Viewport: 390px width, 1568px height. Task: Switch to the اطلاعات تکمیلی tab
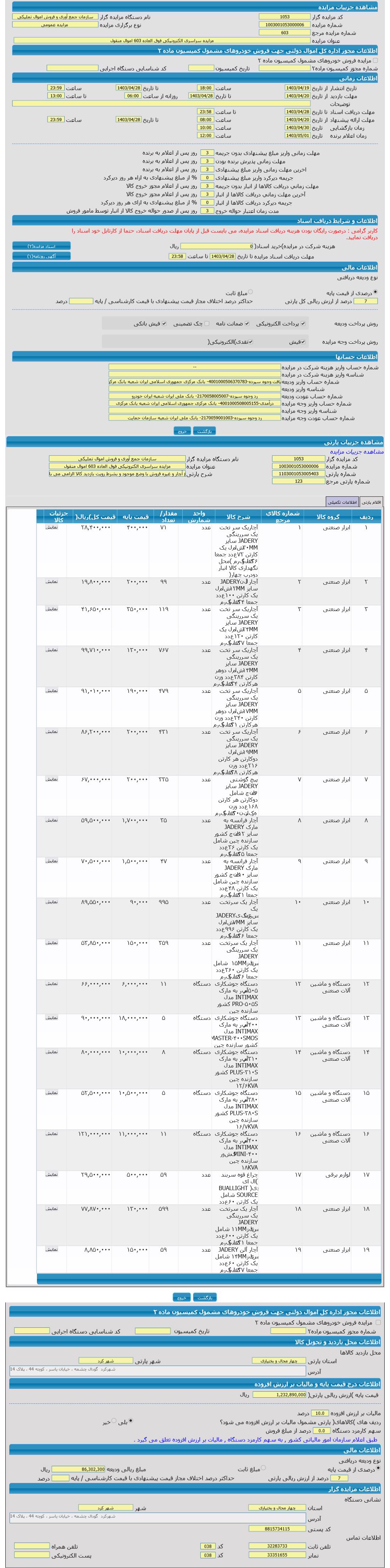[x=342, y=502]
